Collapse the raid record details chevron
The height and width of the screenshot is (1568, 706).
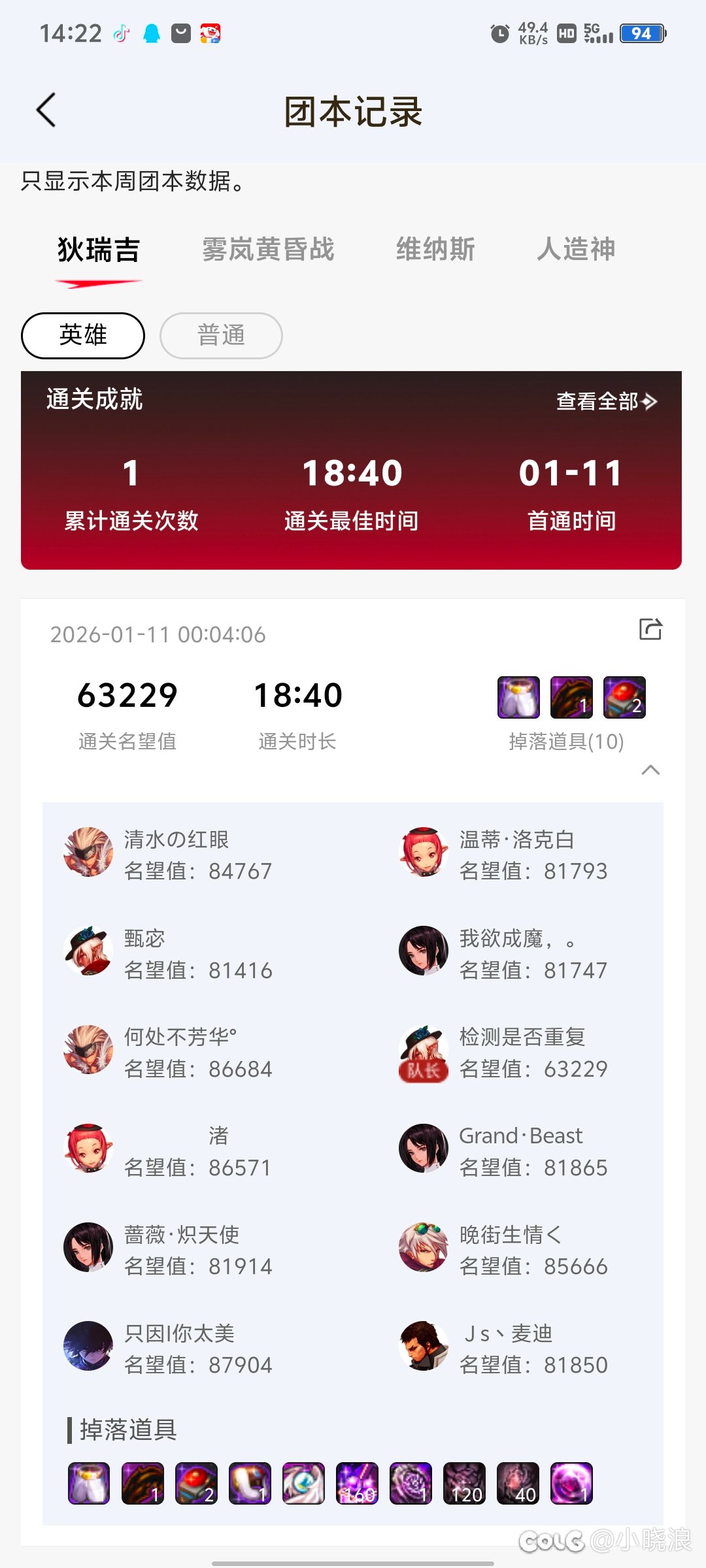coord(650,770)
